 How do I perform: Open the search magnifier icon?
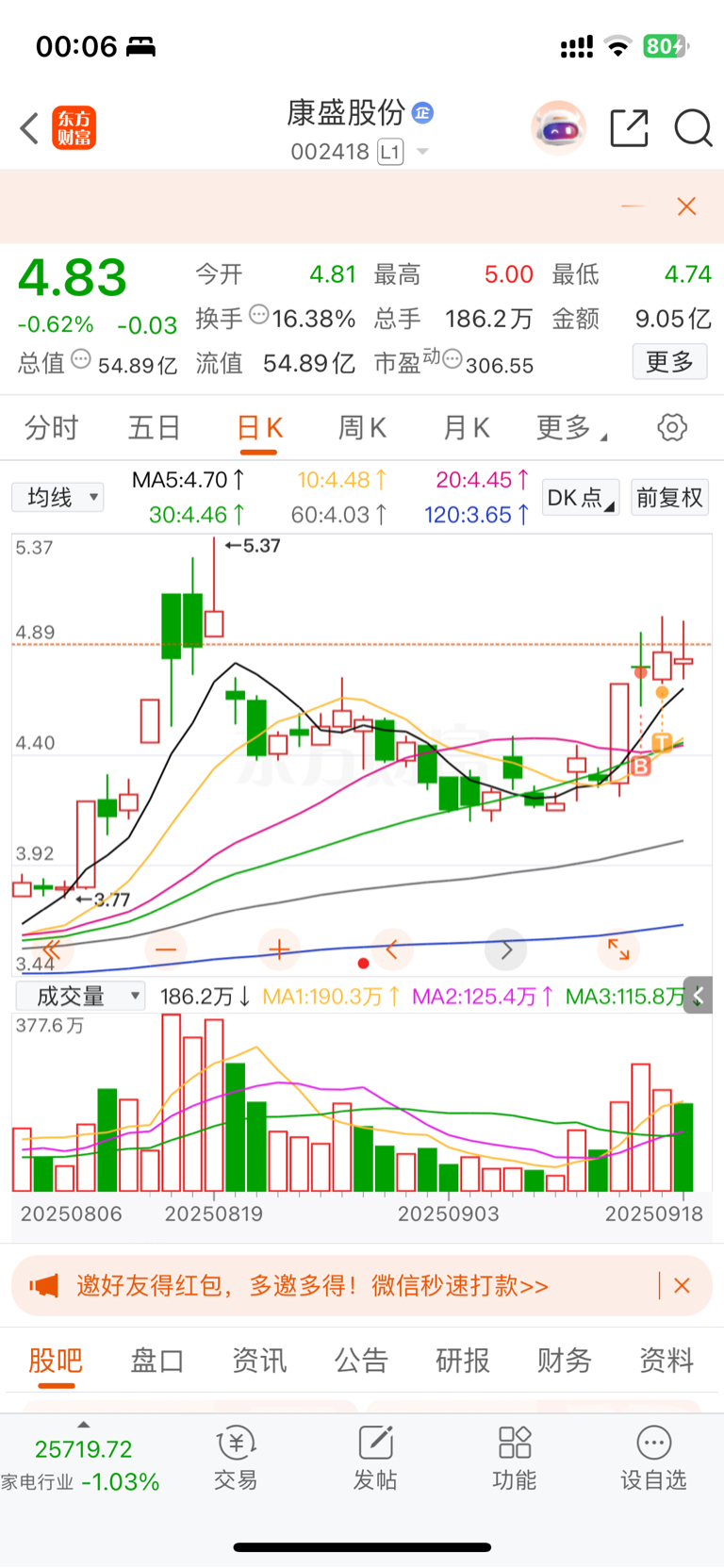pyautogui.click(x=693, y=128)
